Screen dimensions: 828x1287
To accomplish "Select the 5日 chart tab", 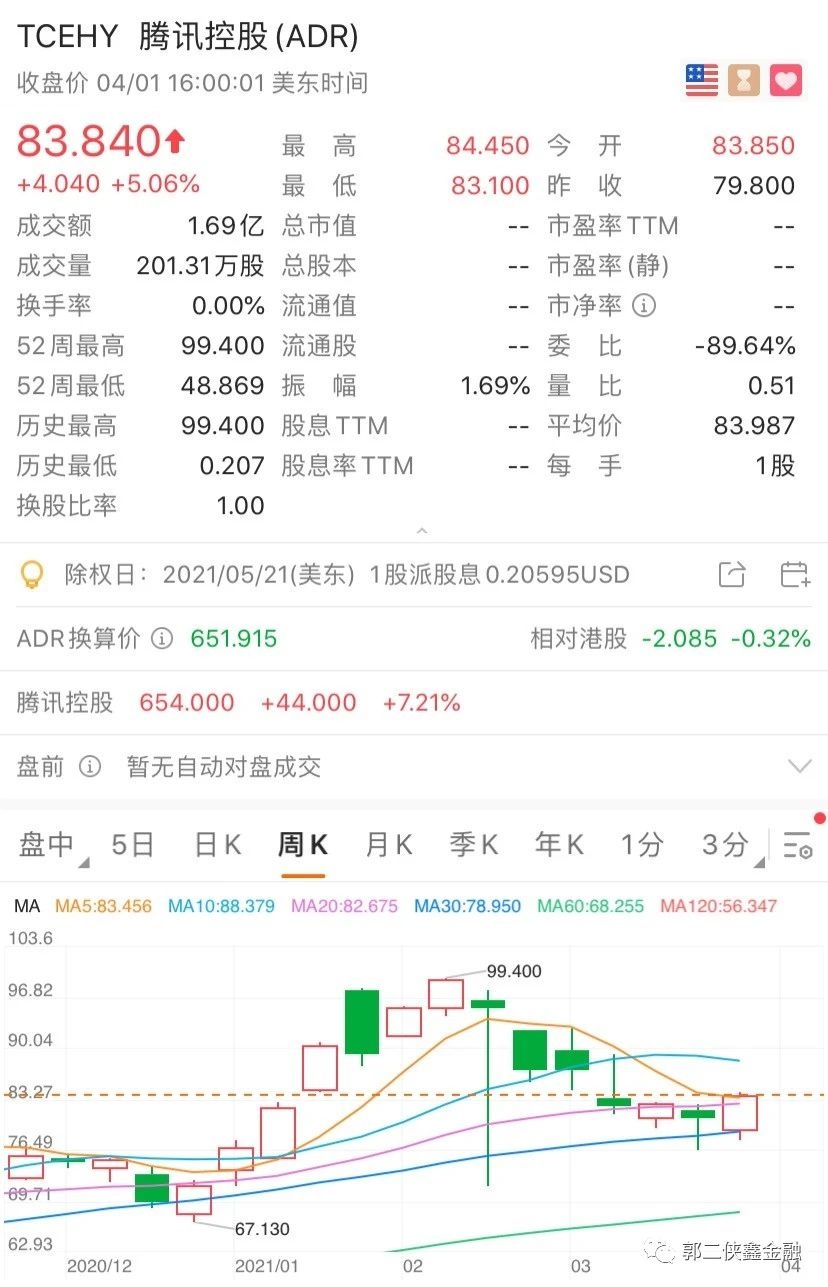I will (132, 845).
